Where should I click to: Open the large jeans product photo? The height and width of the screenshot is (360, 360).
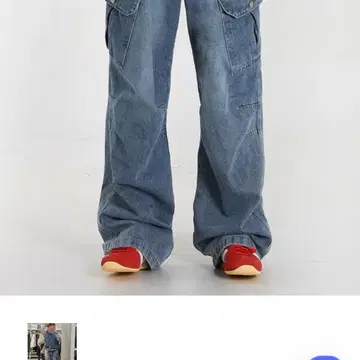180,147
